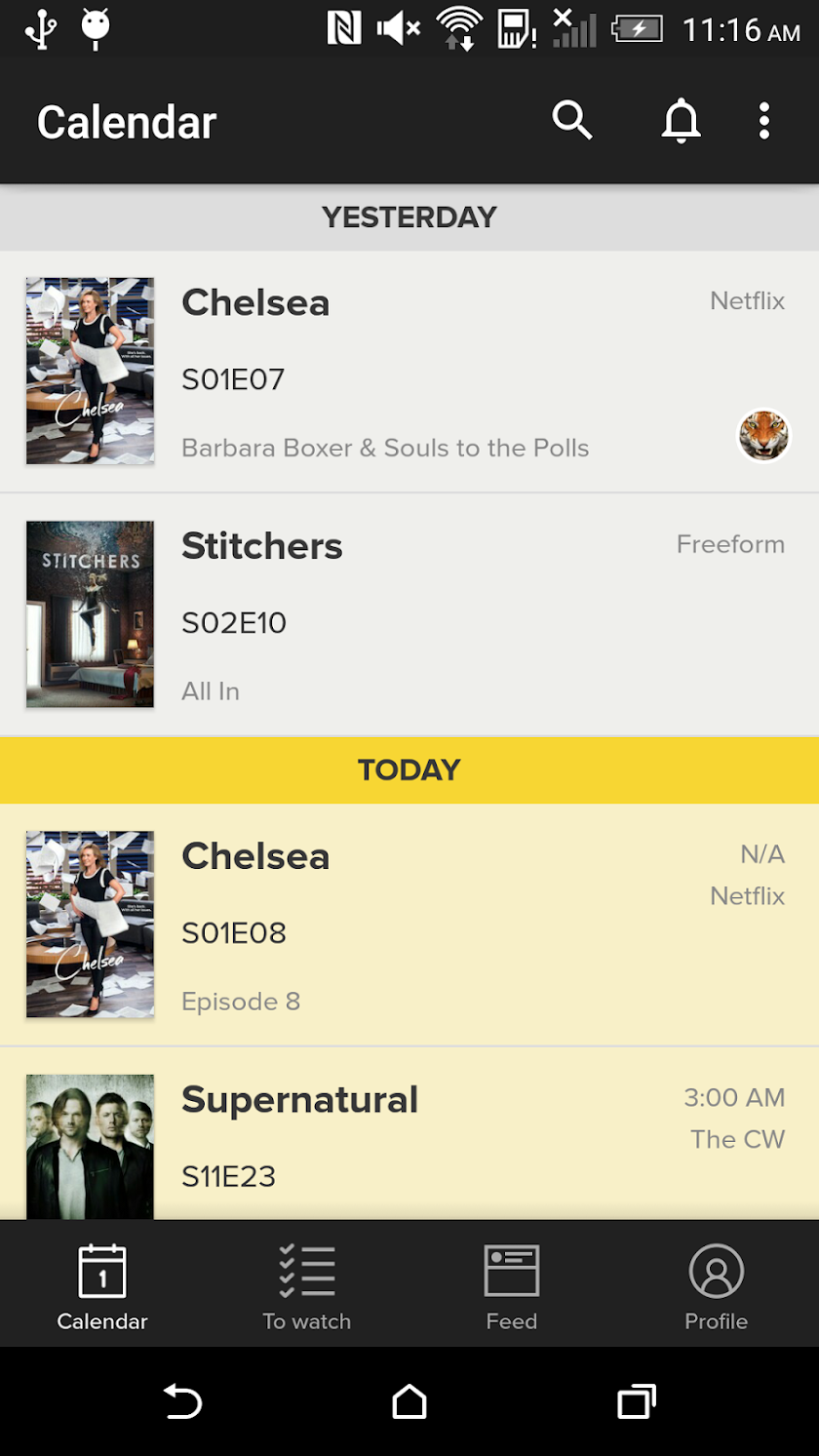Open the overflow menu
Viewport: 819px width, 1456px height.
pyautogui.click(x=764, y=121)
